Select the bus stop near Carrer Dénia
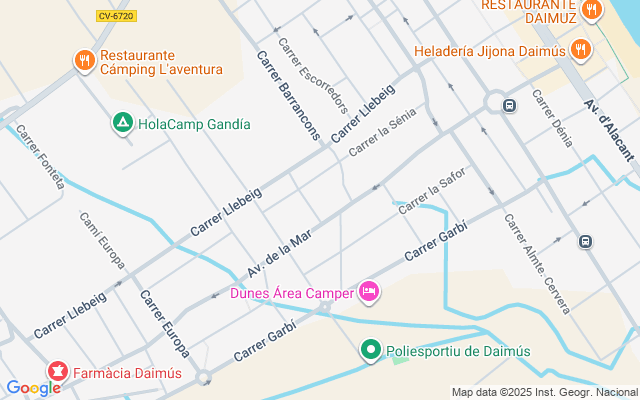 pyautogui.click(x=509, y=104)
